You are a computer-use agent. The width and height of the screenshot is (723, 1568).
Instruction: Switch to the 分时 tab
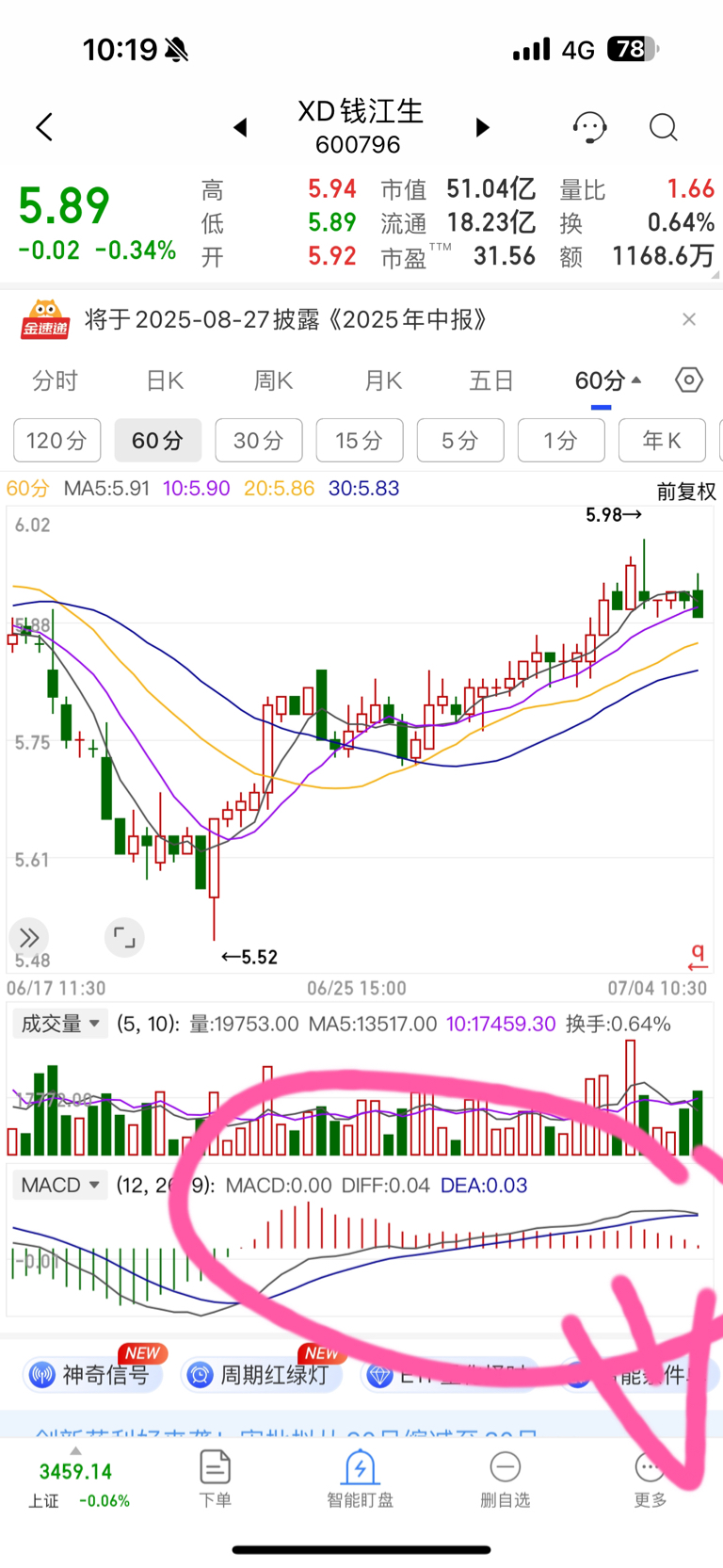coord(55,380)
